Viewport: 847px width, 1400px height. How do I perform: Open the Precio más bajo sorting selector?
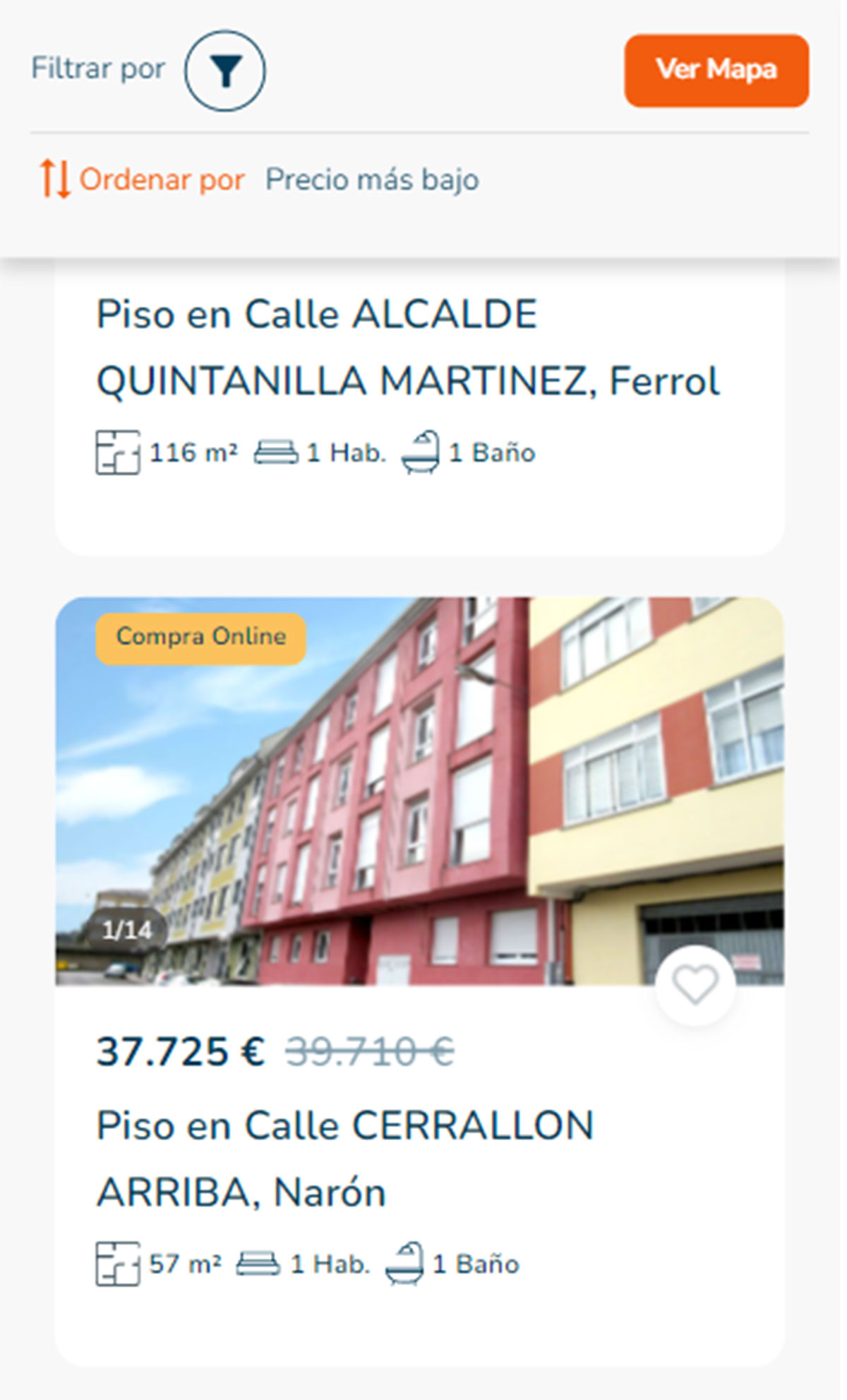pyautogui.click(x=371, y=179)
